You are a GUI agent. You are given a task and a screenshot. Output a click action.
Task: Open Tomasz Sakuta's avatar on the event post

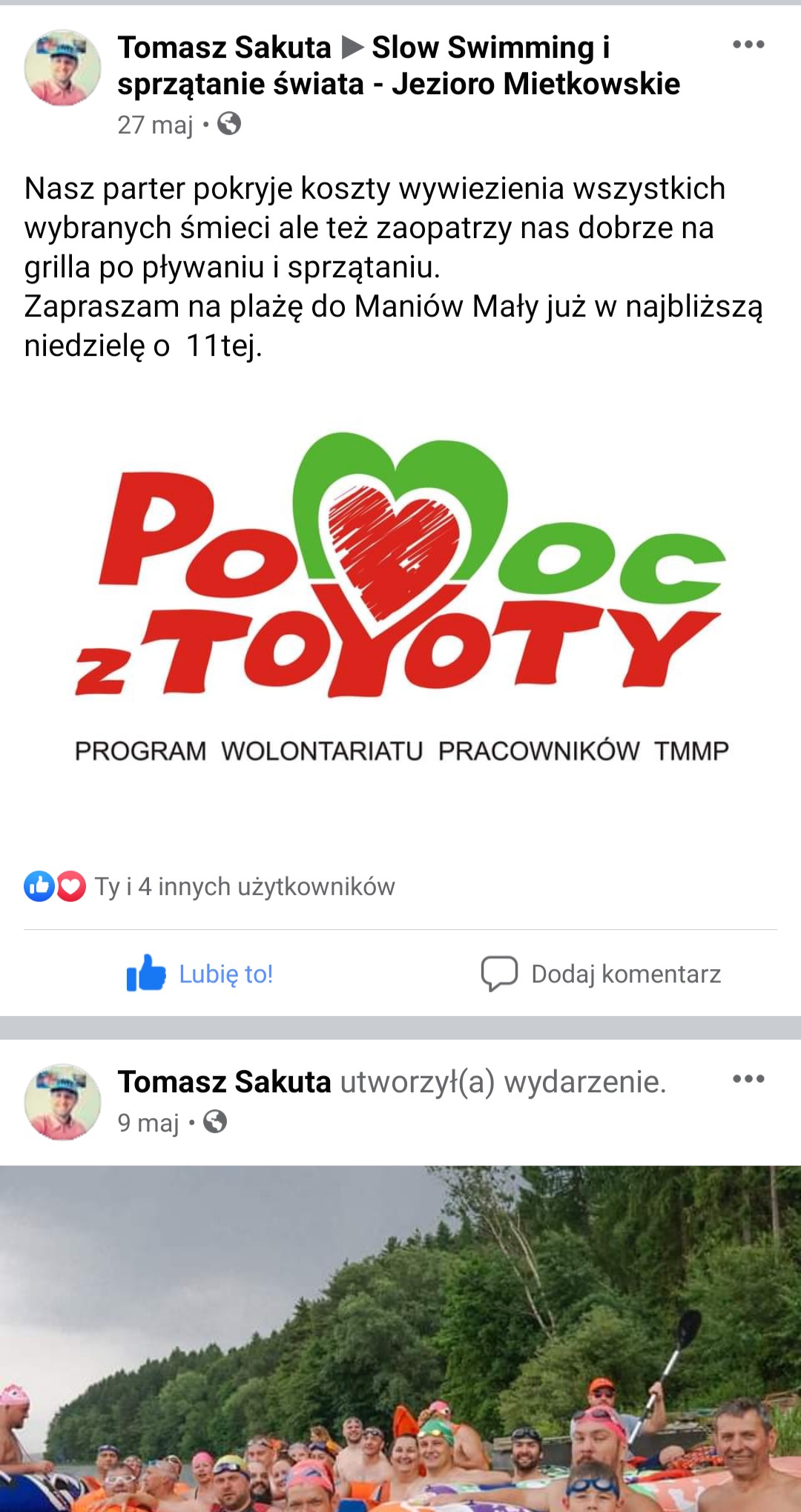point(62,1102)
